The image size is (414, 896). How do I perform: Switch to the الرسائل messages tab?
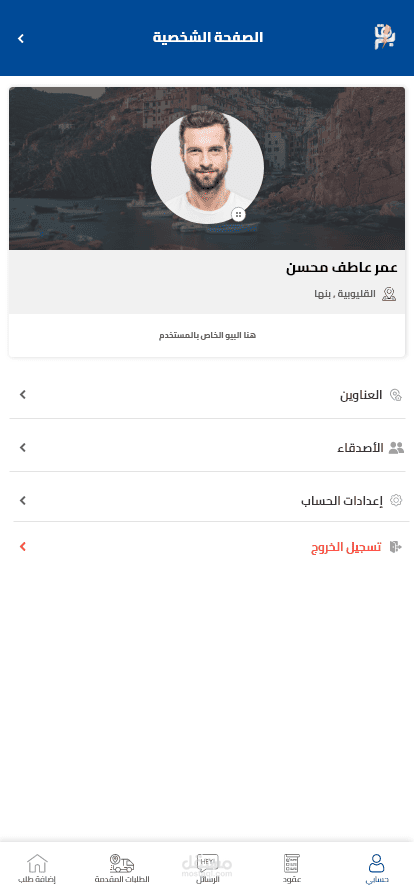(208, 869)
